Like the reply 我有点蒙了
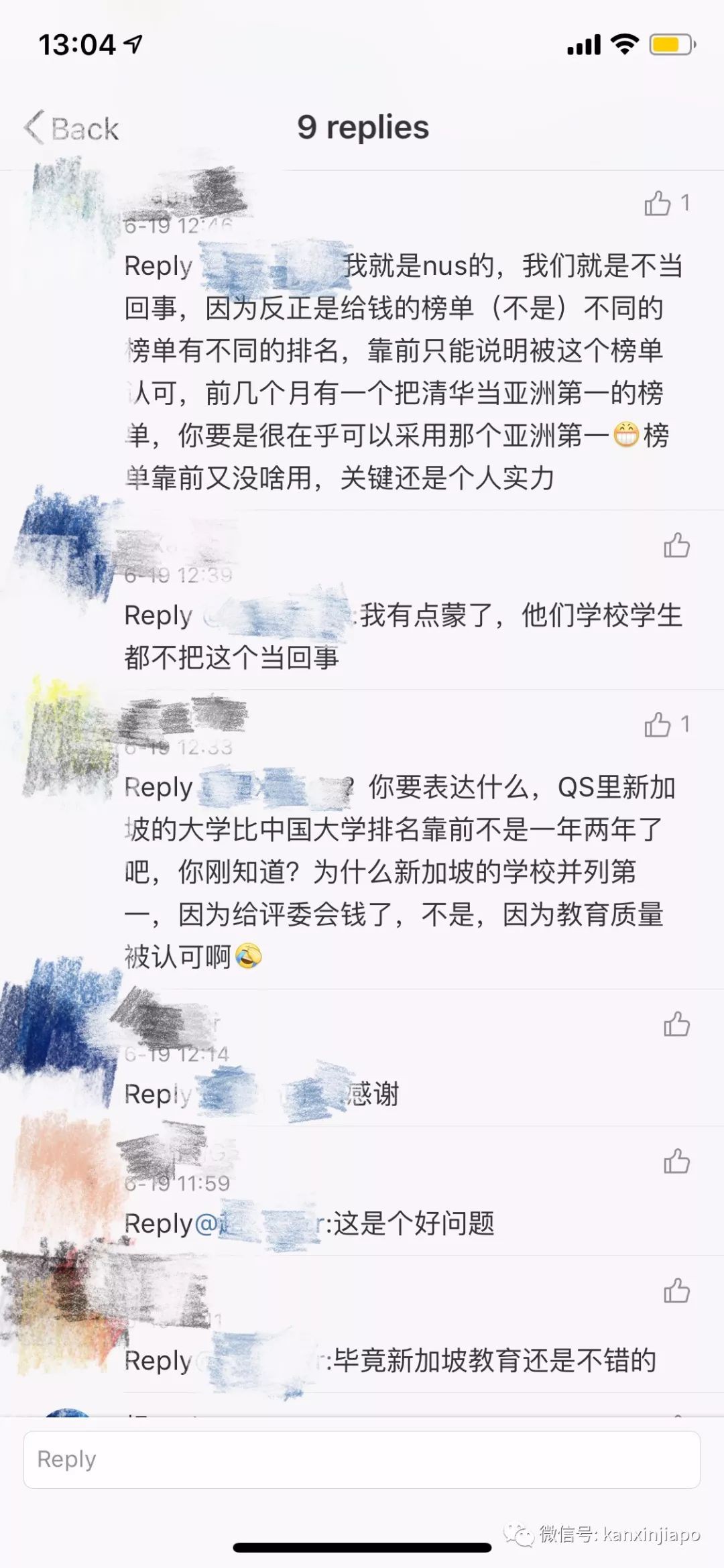The width and height of the screenshot is (724, 1568). (x=676, y=546)
